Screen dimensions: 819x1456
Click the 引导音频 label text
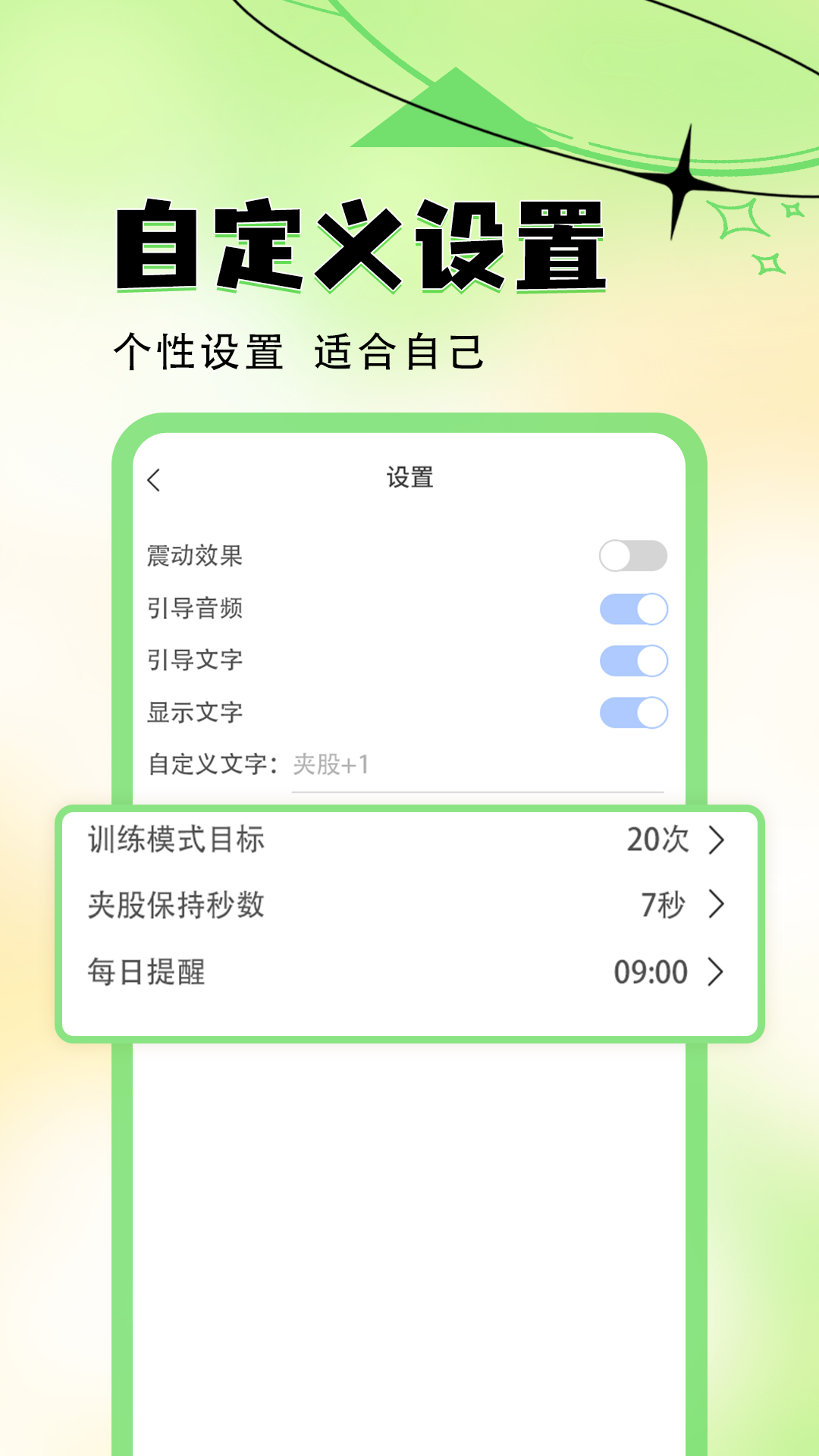(x=196, y=608)
